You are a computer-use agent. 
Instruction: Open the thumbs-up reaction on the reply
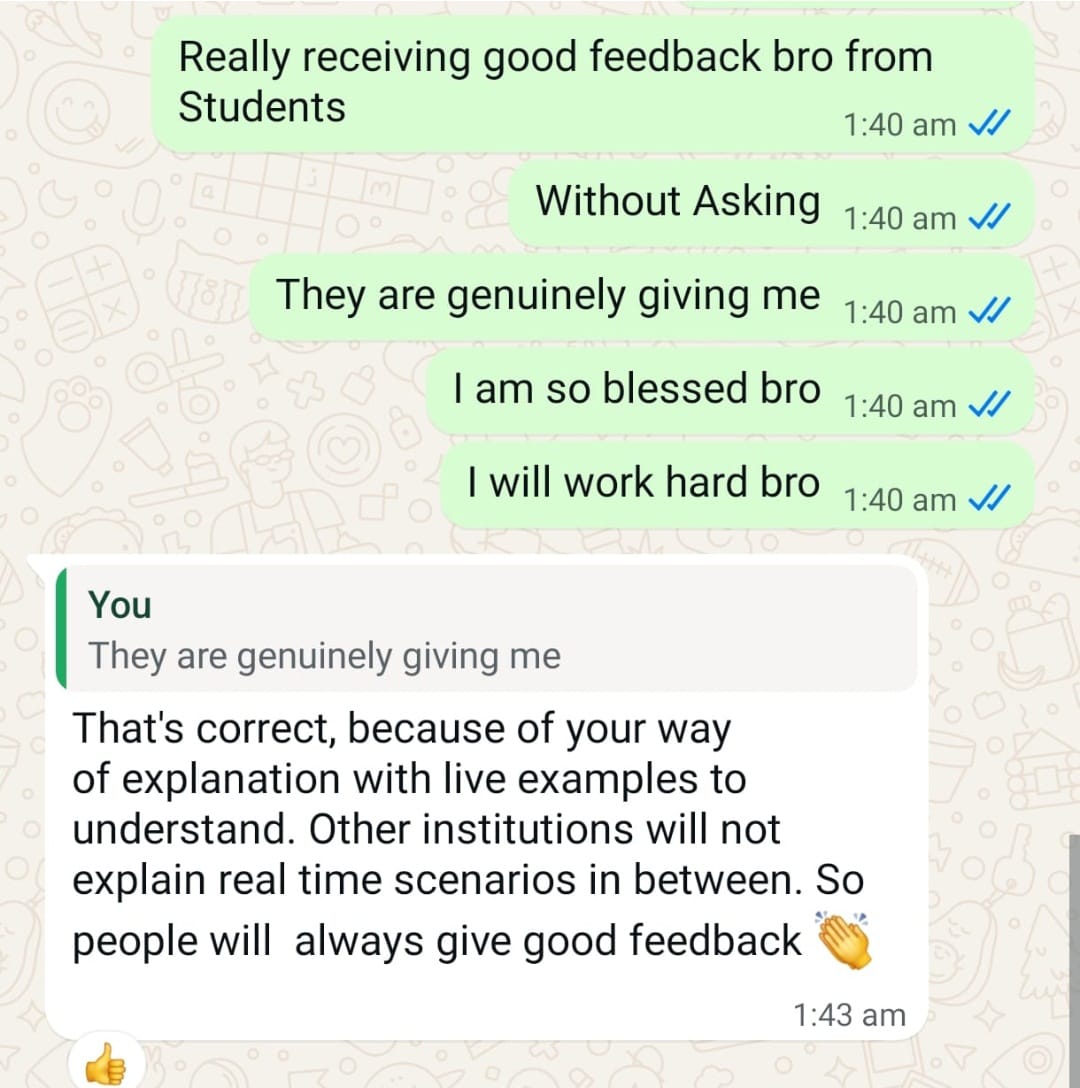106,1063
